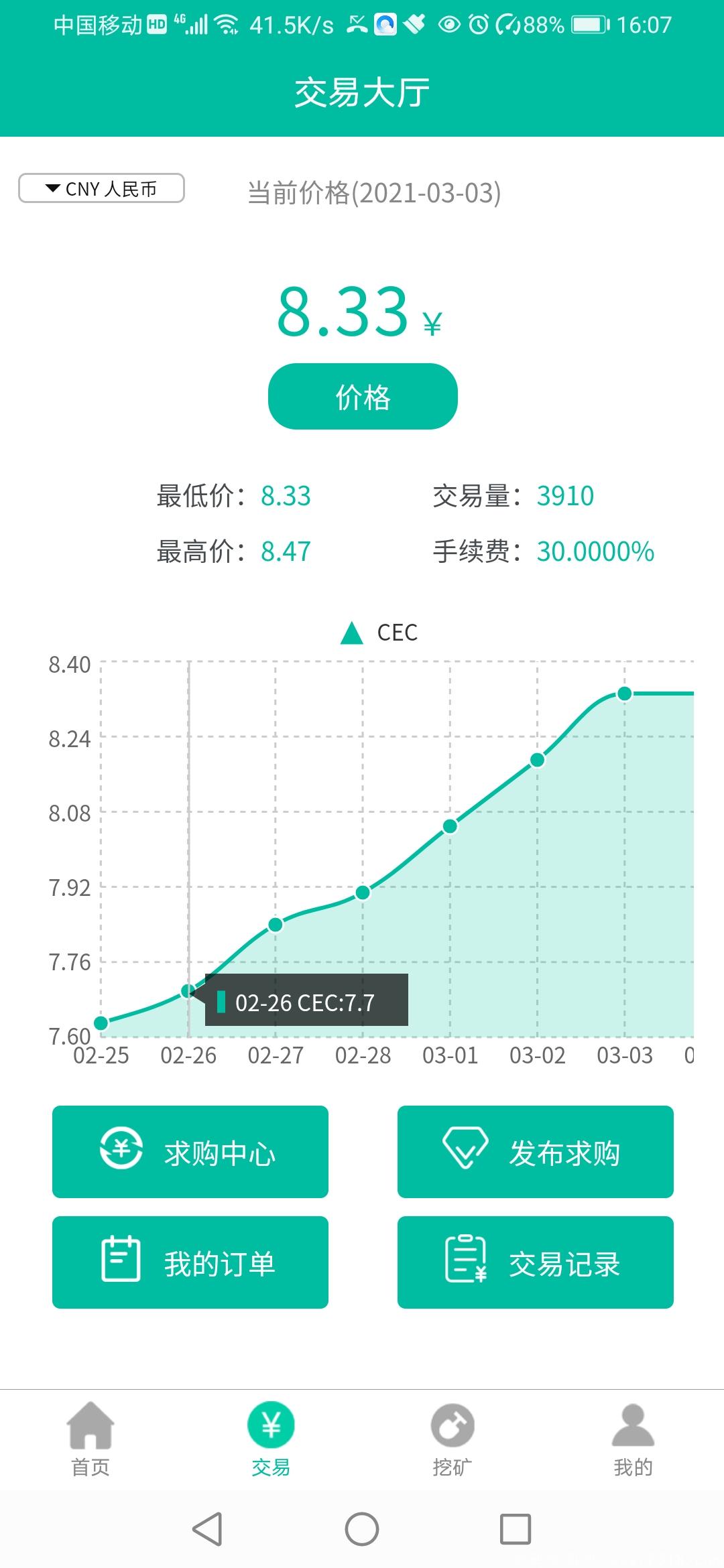Image resolution: width=724 pixels, height=1568 pixels.
Task: Select the 首页 home icon
Action: tap(90, 1422)
